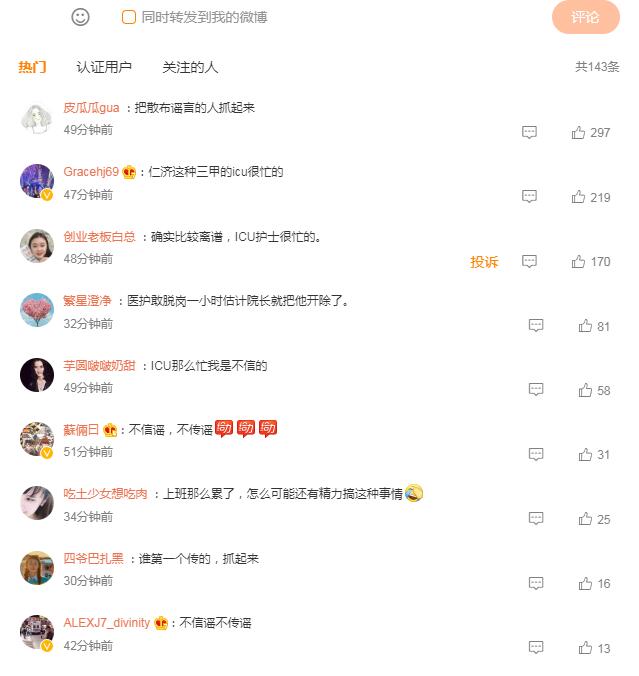This screenshot has width=639, height=676.
Task: Report 创业老板白总's comment via 投诉
Action: coord(484,262)
